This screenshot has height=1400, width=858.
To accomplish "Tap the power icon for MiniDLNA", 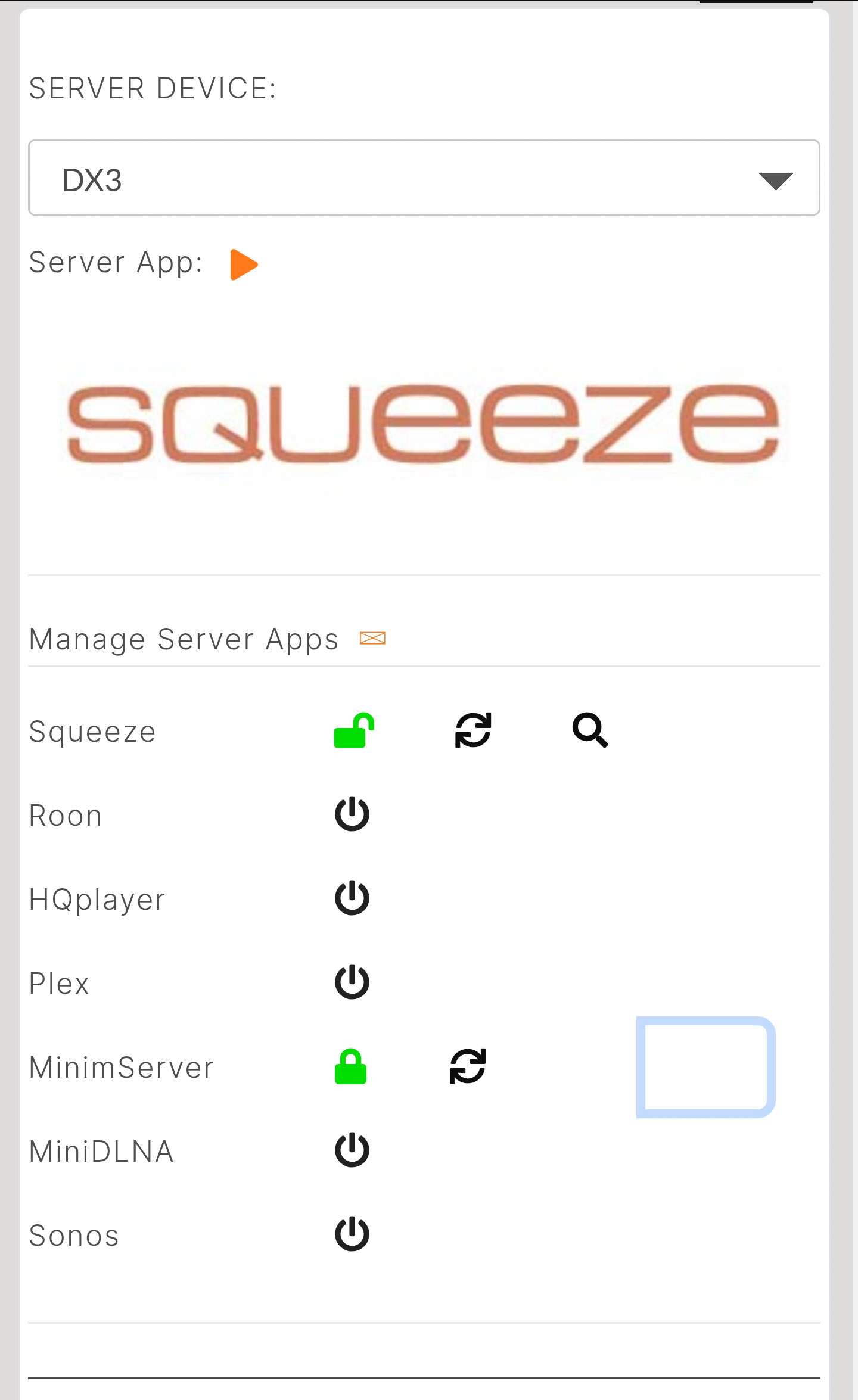I will (x=352, y=1150).
